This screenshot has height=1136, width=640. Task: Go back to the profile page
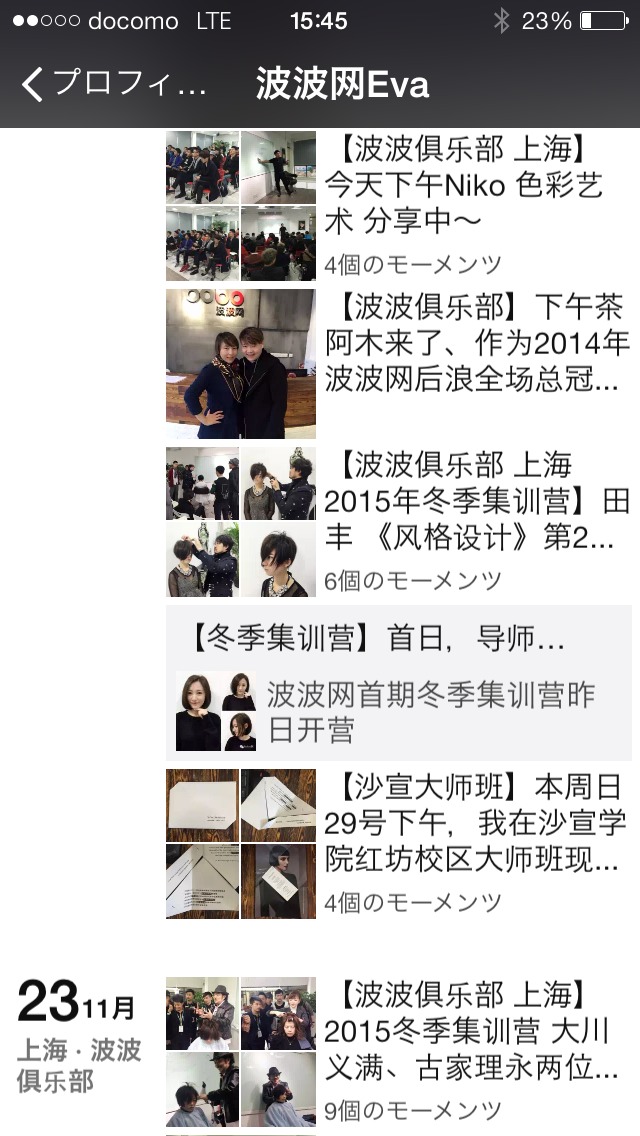pos(112,84)
